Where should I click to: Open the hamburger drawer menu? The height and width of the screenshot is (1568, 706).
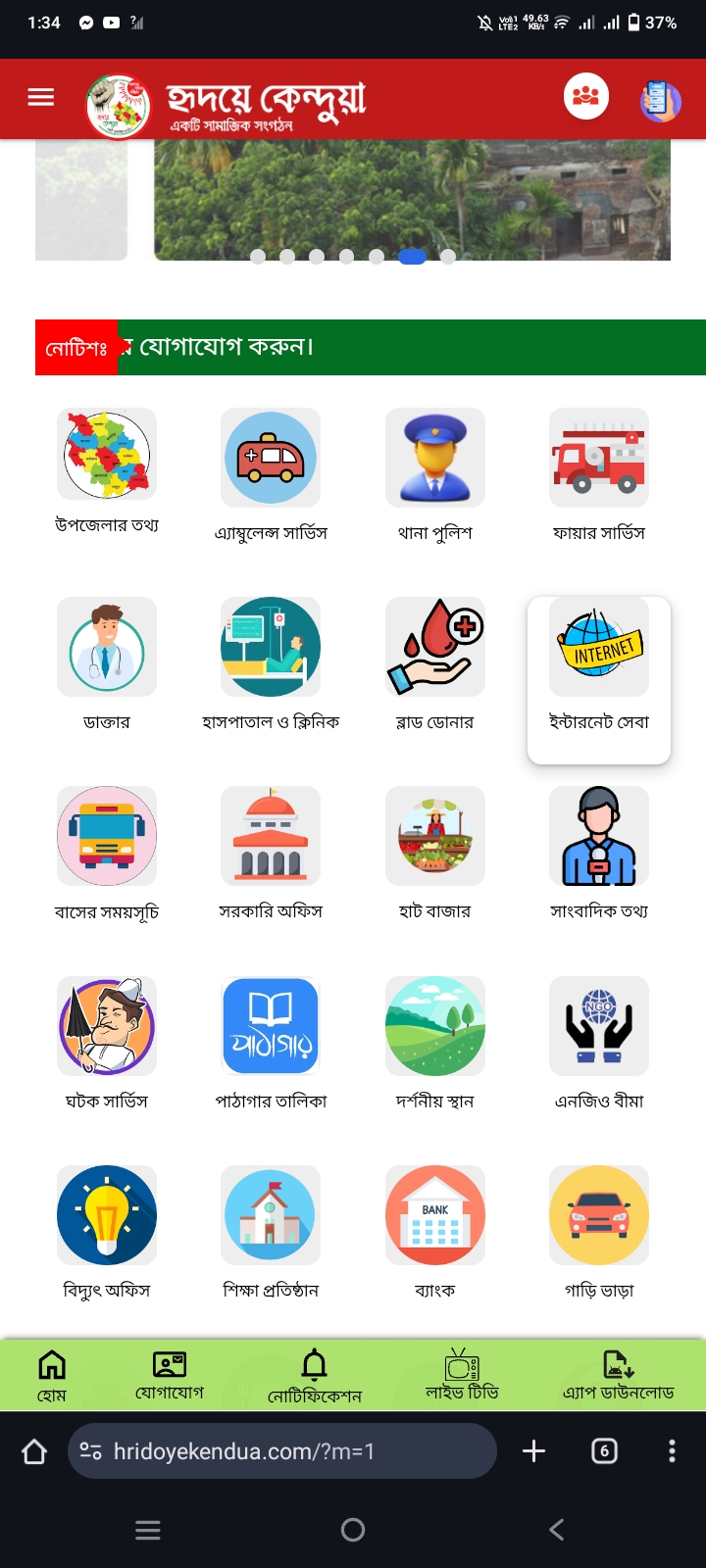pyautogui.click(x=41, y=97)
